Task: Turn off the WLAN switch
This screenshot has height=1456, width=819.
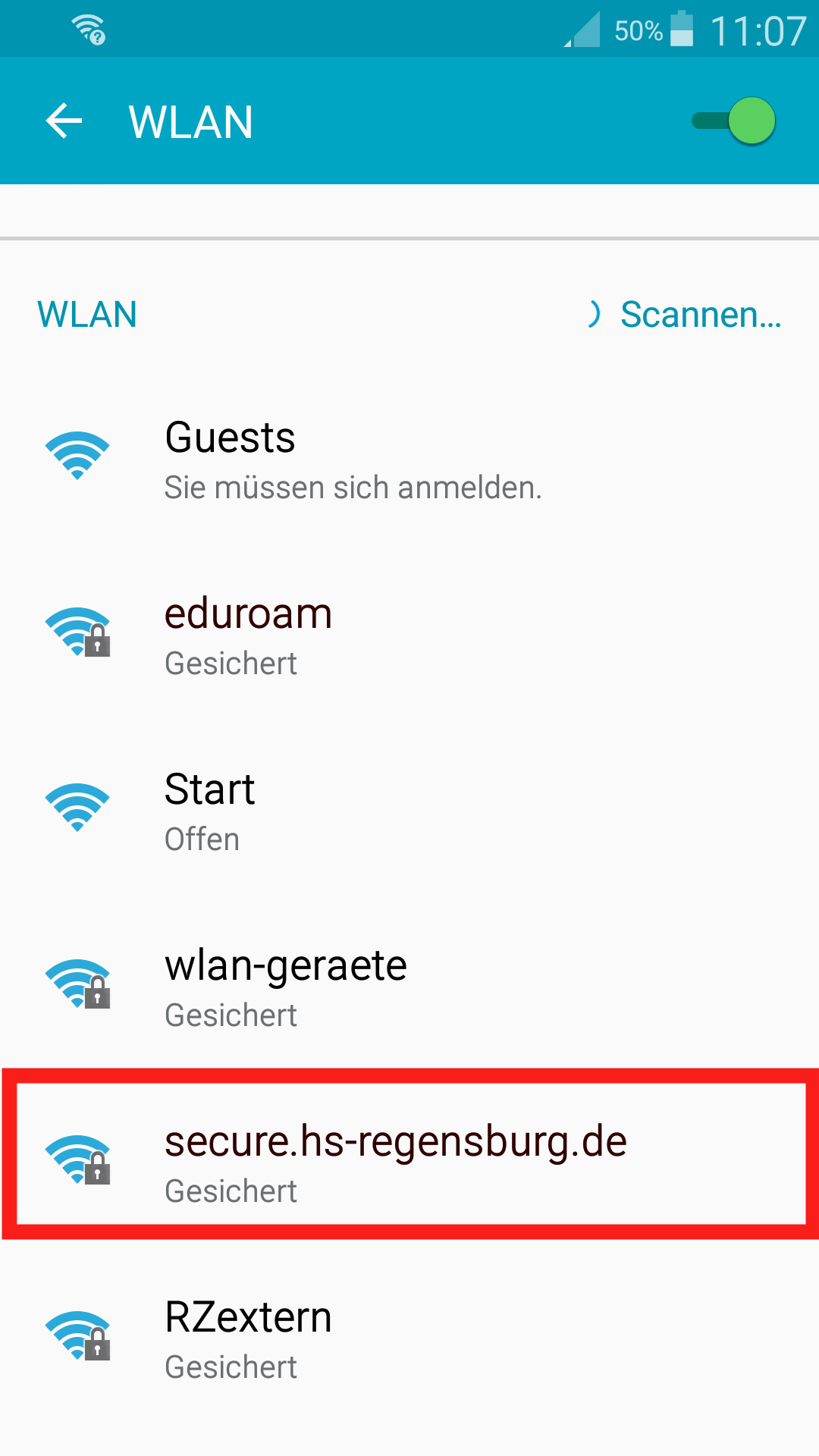Action: (x=734, y=121)
